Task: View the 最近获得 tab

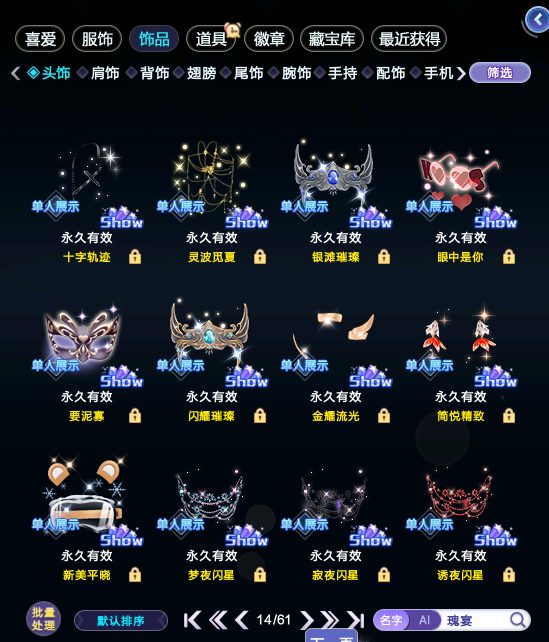Action: click(x=409, y=39)
